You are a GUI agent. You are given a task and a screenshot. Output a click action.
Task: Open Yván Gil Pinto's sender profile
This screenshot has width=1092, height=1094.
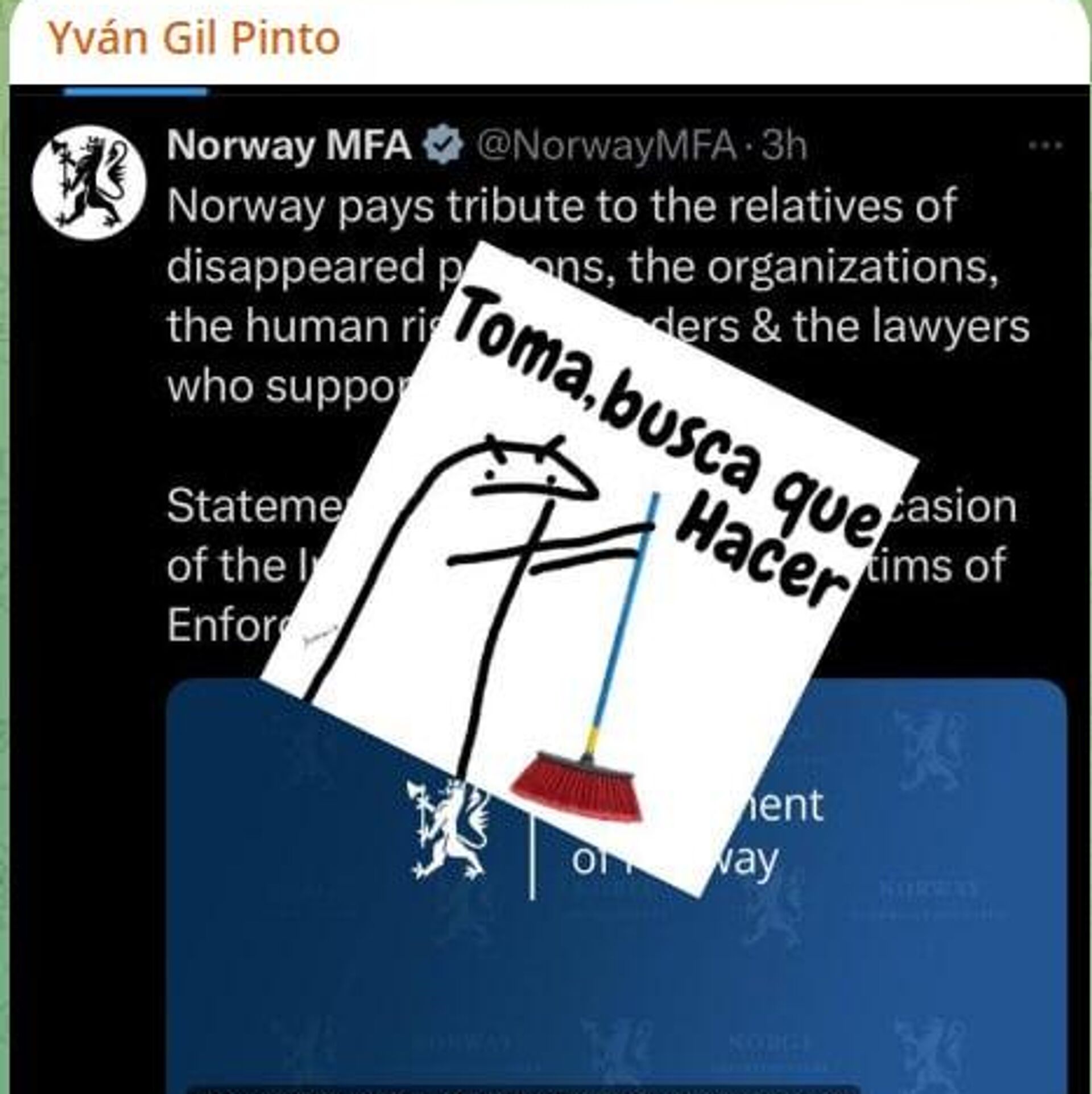[x=194, y=39]
